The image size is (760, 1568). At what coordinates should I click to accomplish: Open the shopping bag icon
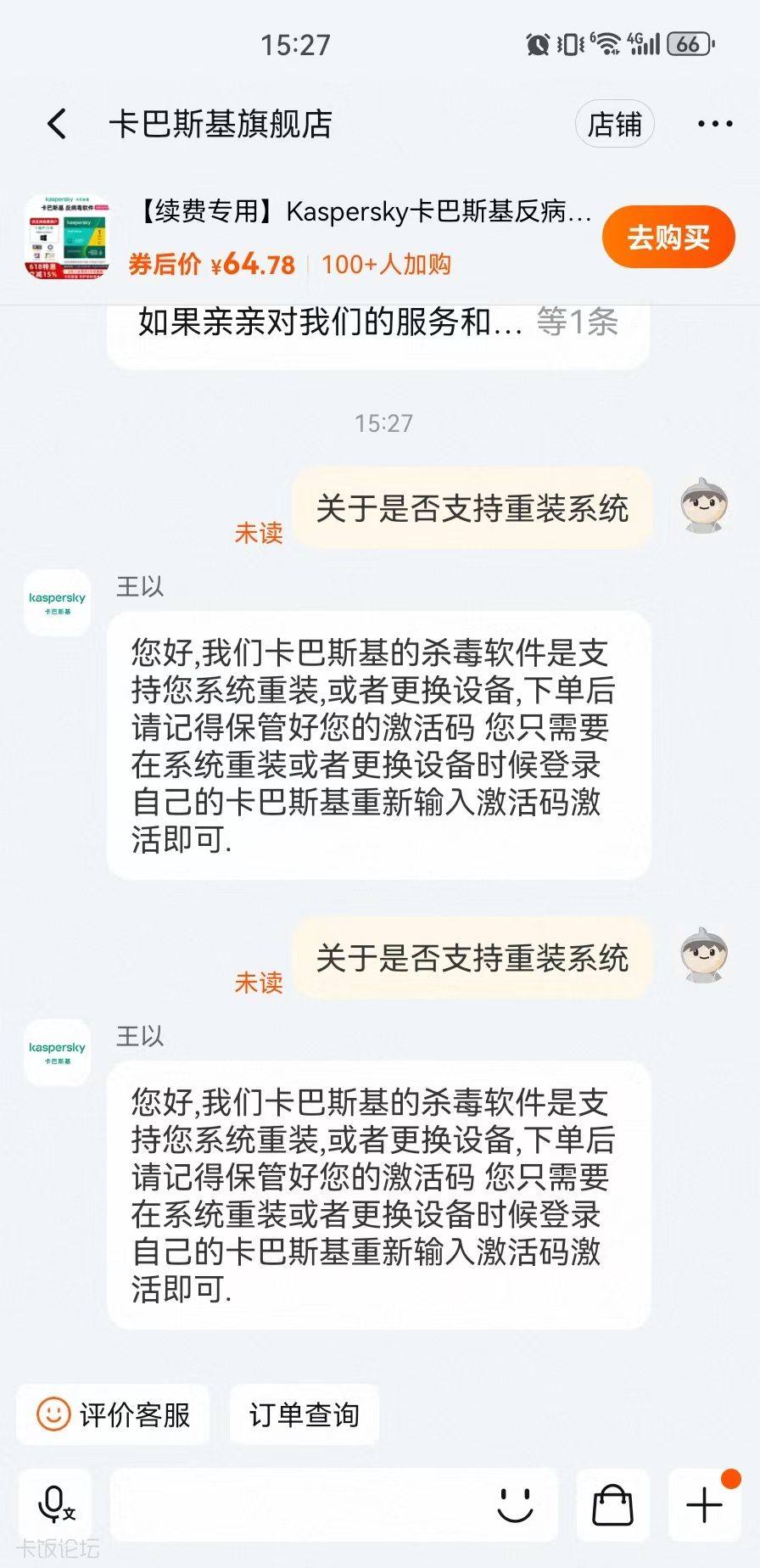(x=612, y=1504)
